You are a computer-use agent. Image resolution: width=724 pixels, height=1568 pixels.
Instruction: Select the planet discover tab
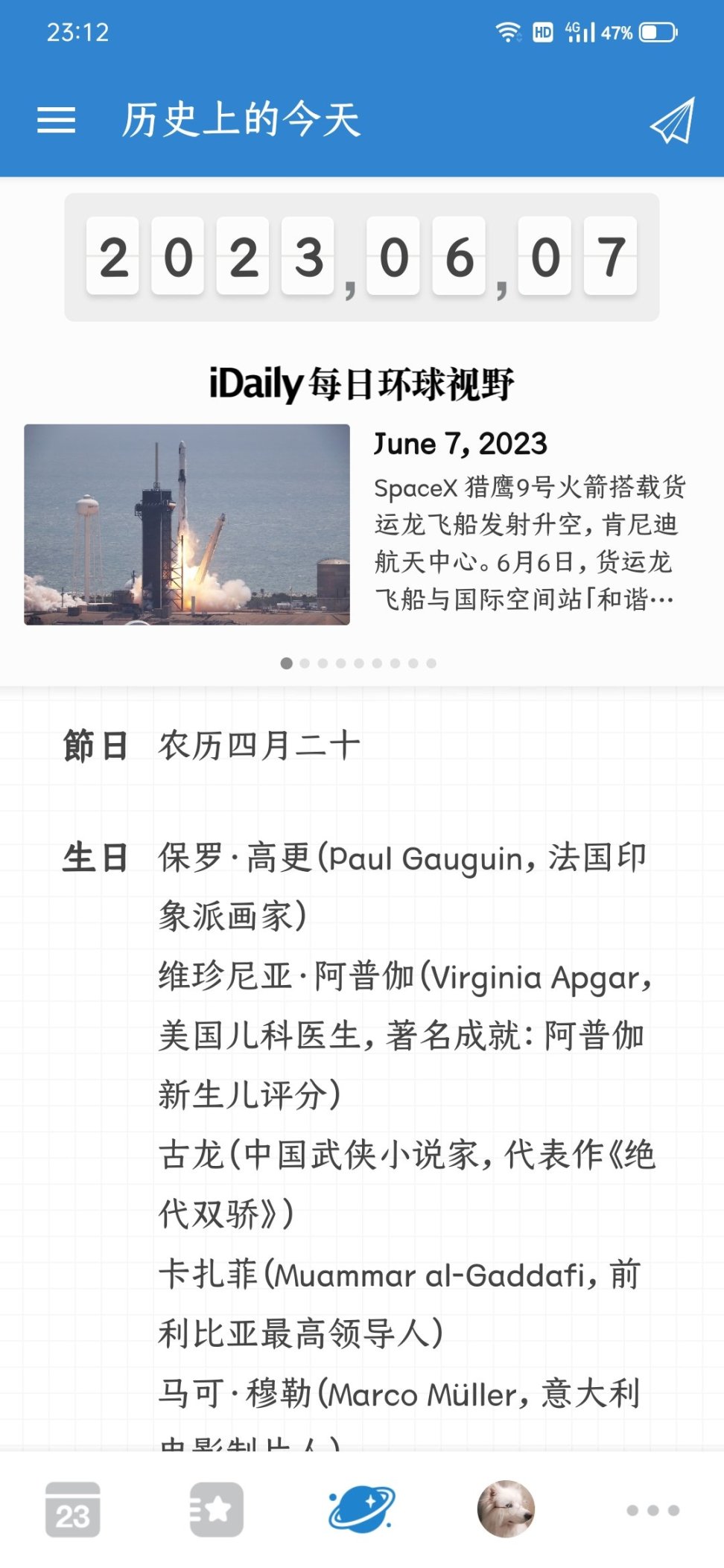[361, 1509]
